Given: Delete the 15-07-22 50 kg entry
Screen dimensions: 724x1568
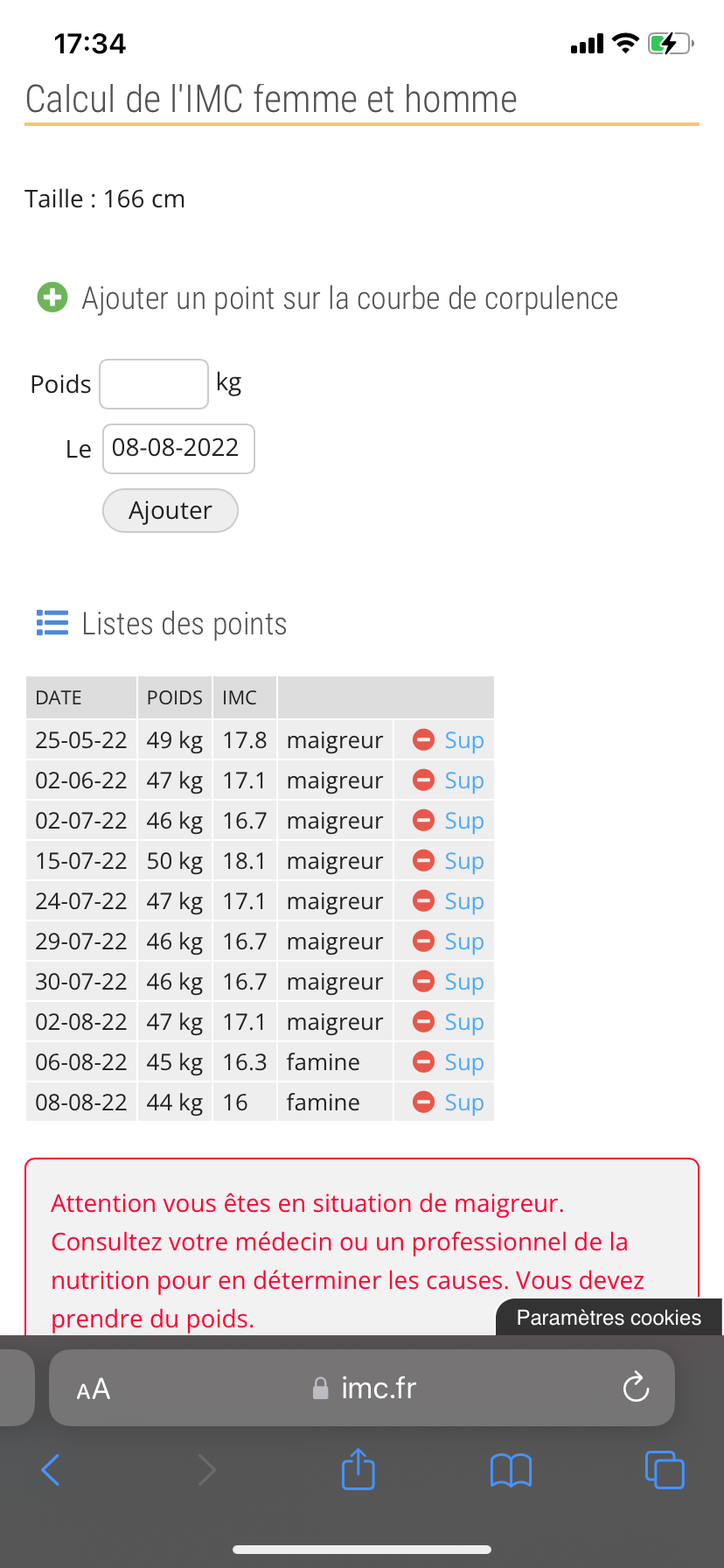Looking at the screenshot, I should [448, 861].
